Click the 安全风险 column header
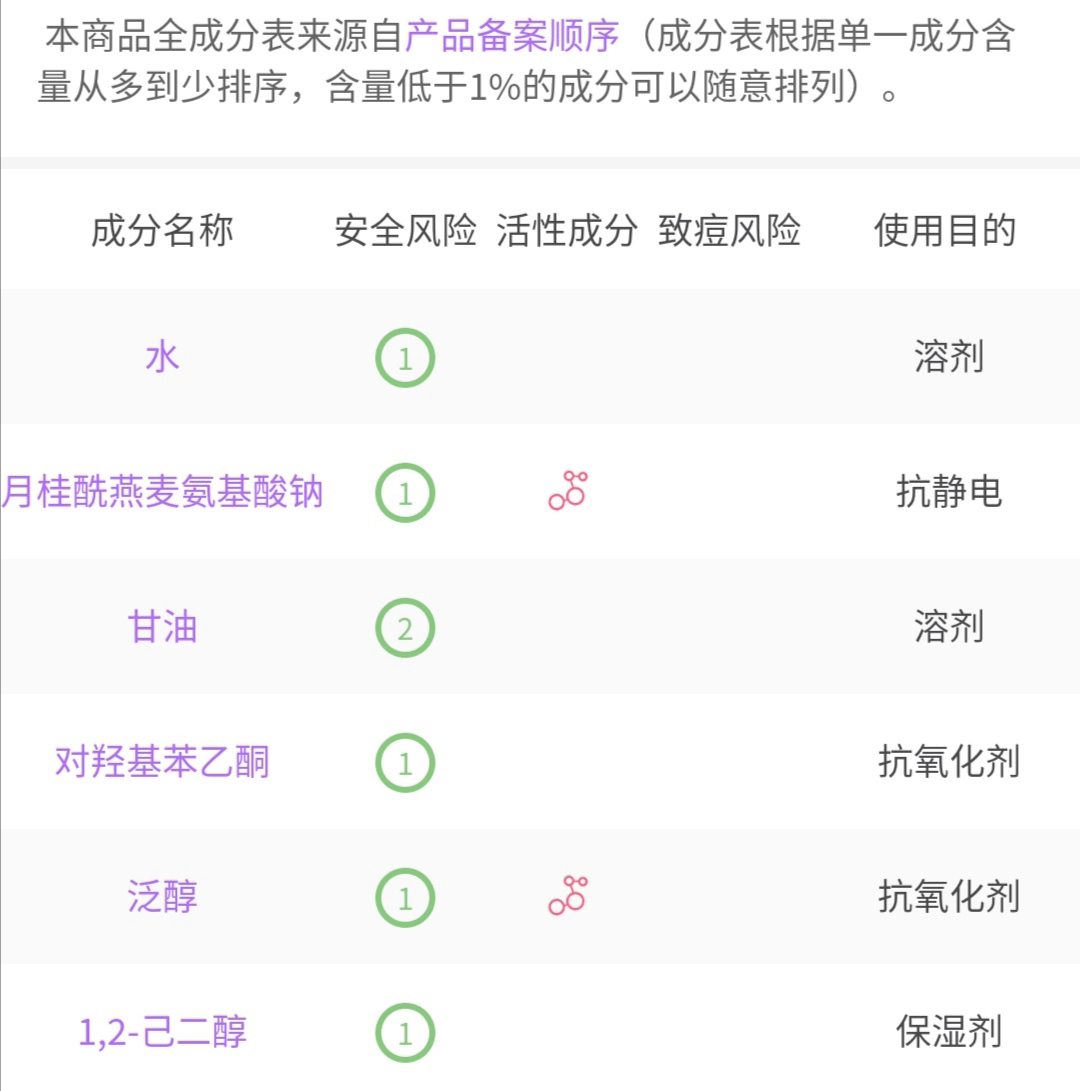 [406, 230]
